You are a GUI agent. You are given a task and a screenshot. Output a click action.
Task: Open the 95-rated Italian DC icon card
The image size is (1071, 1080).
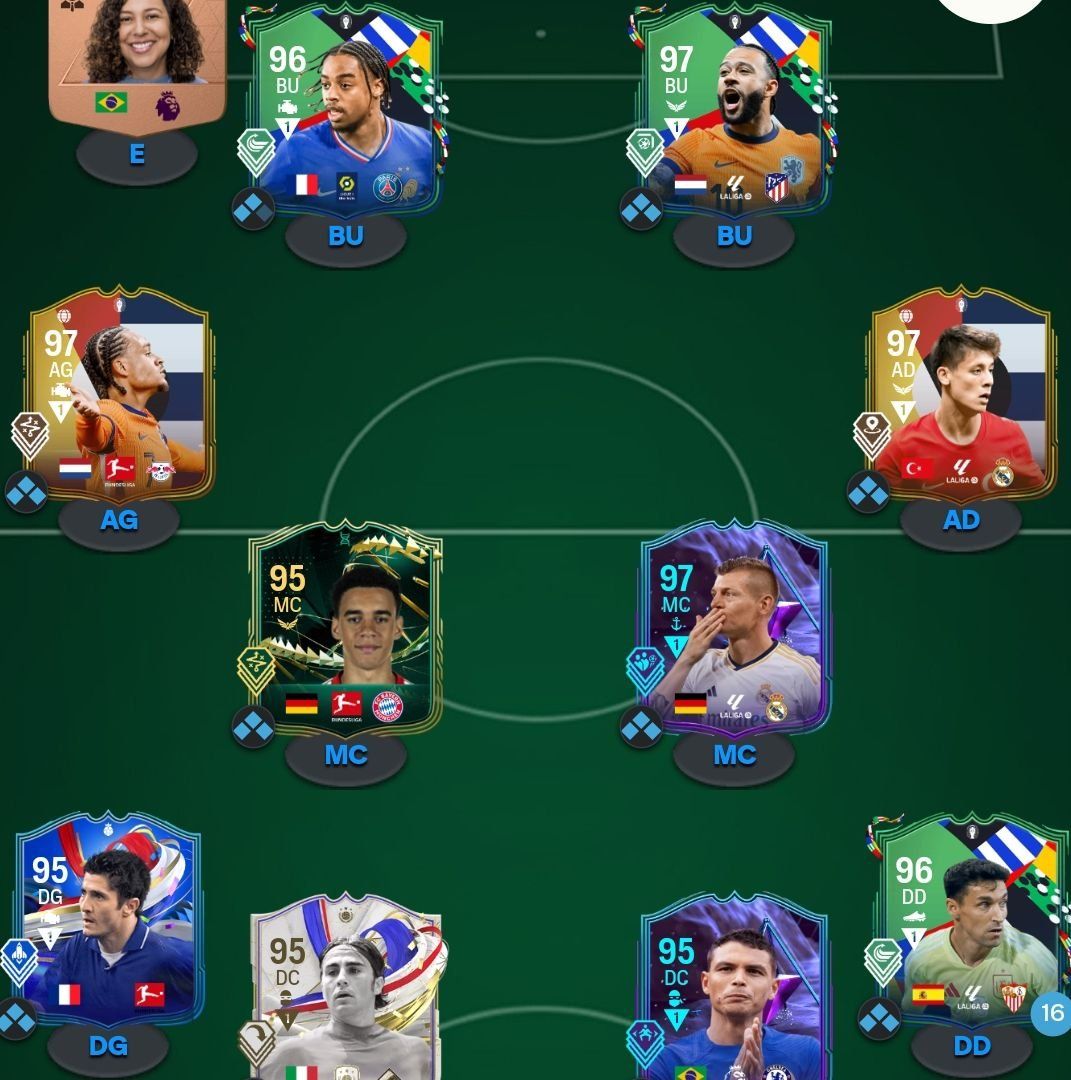tap(345, 990)
